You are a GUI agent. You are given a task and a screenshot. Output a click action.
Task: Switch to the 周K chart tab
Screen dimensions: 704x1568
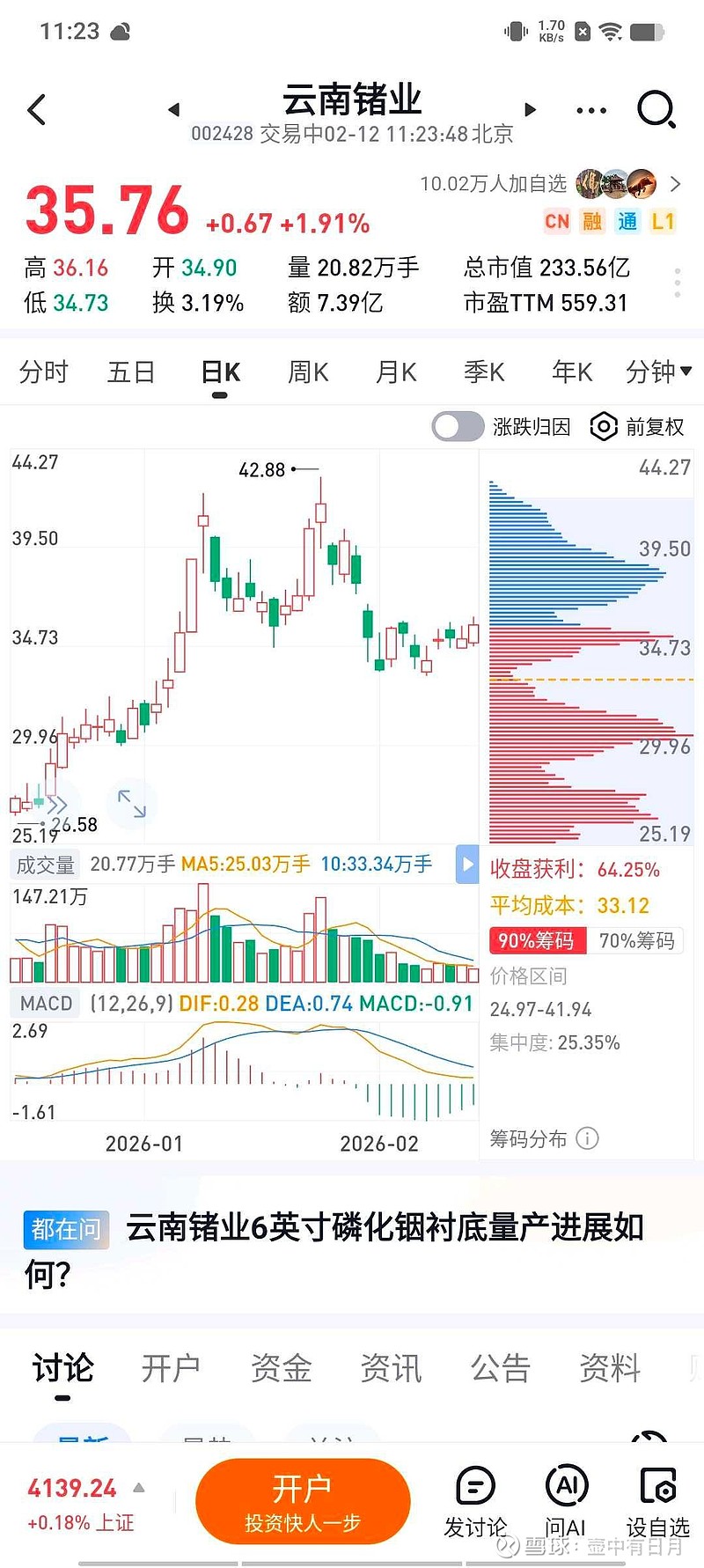[x=308, y=372]
